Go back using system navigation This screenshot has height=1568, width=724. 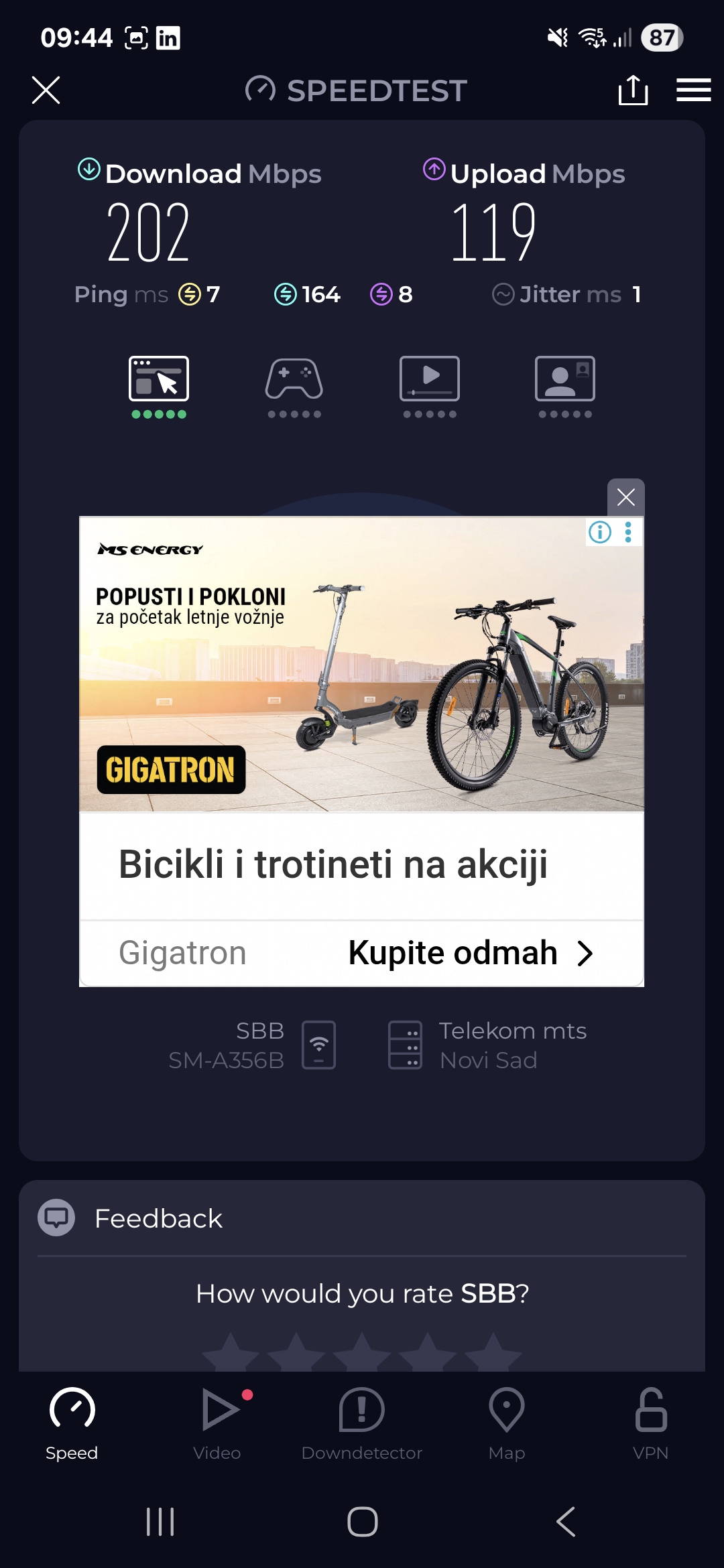tap(565, 1522)
